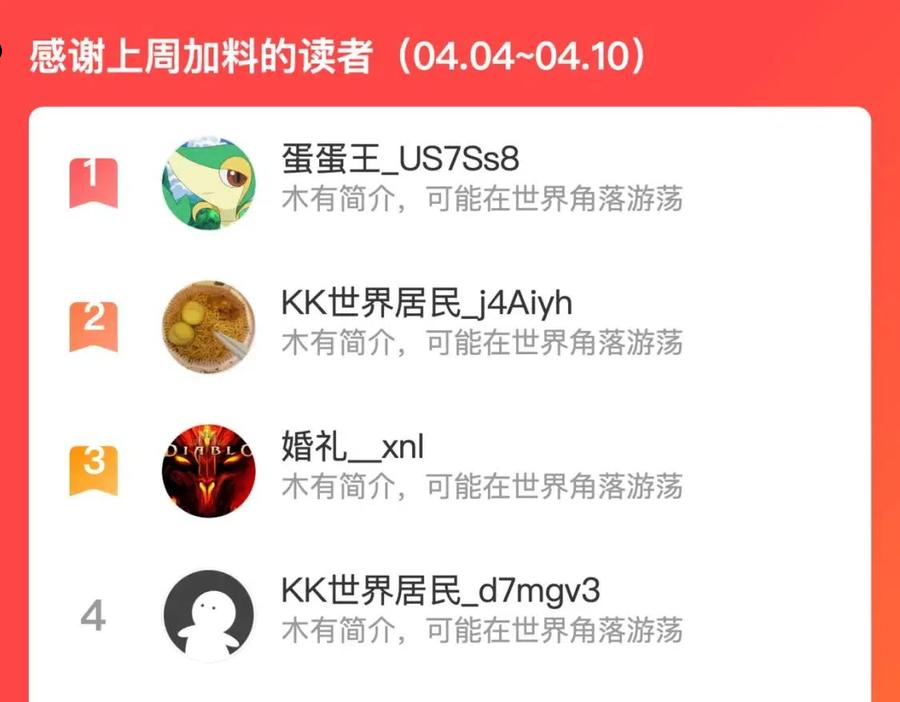900x702 pixels.
Task: View the third-ranked reader 婚礼__xnl
Action: 449,471
